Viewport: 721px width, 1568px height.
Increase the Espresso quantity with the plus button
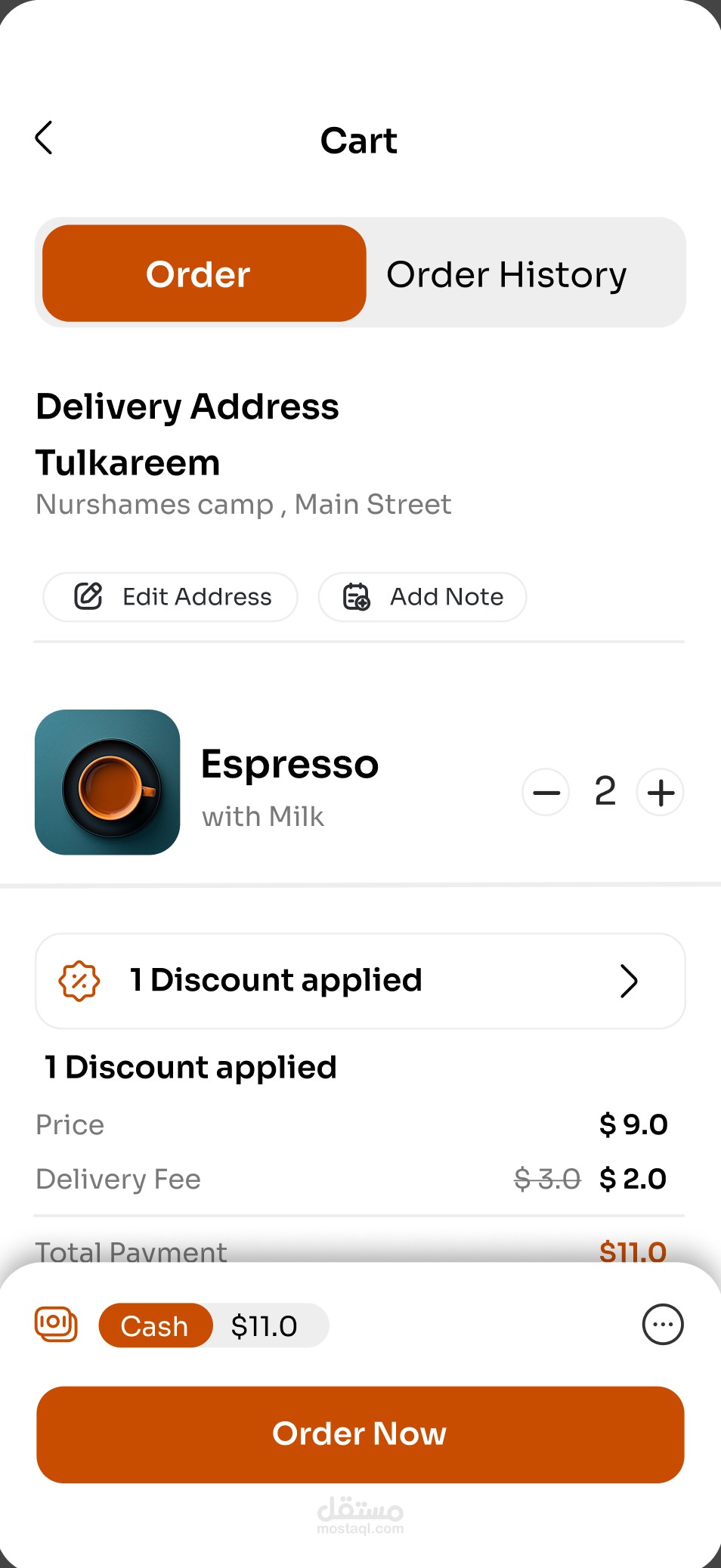(661, 792)
